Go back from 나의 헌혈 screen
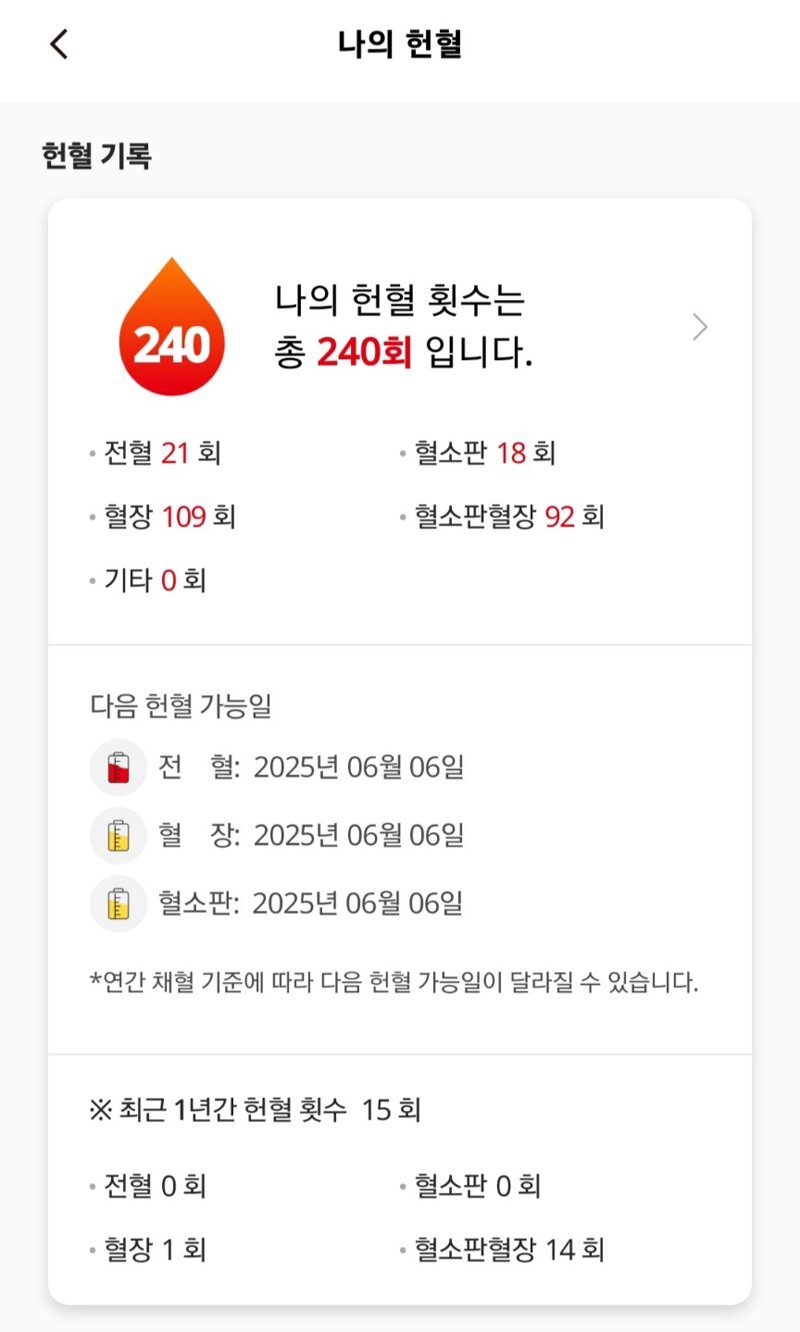Screen dimensions: 800x1332 click(59, 45)
